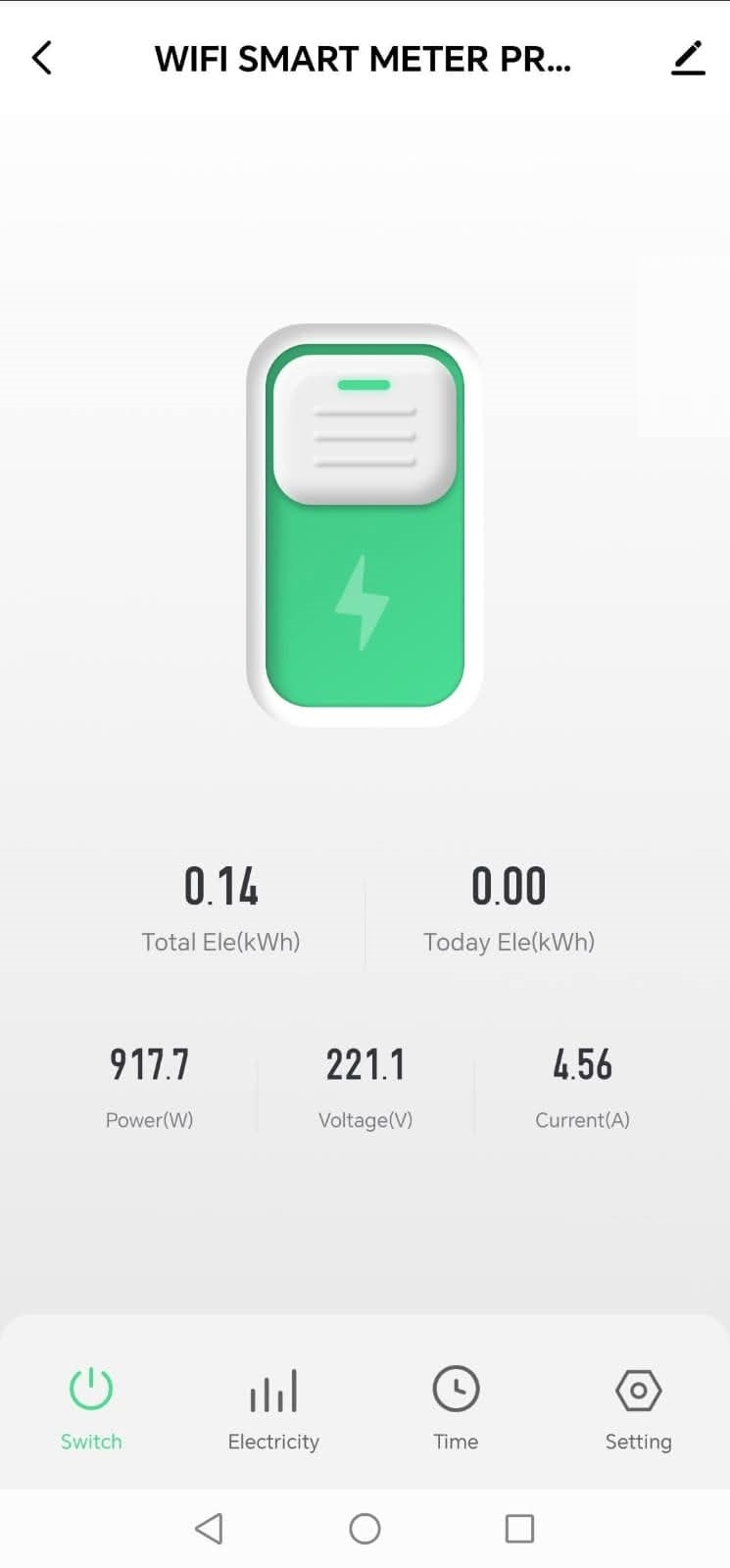
Task: Open the Time tab
Action: coord(456,1408)
